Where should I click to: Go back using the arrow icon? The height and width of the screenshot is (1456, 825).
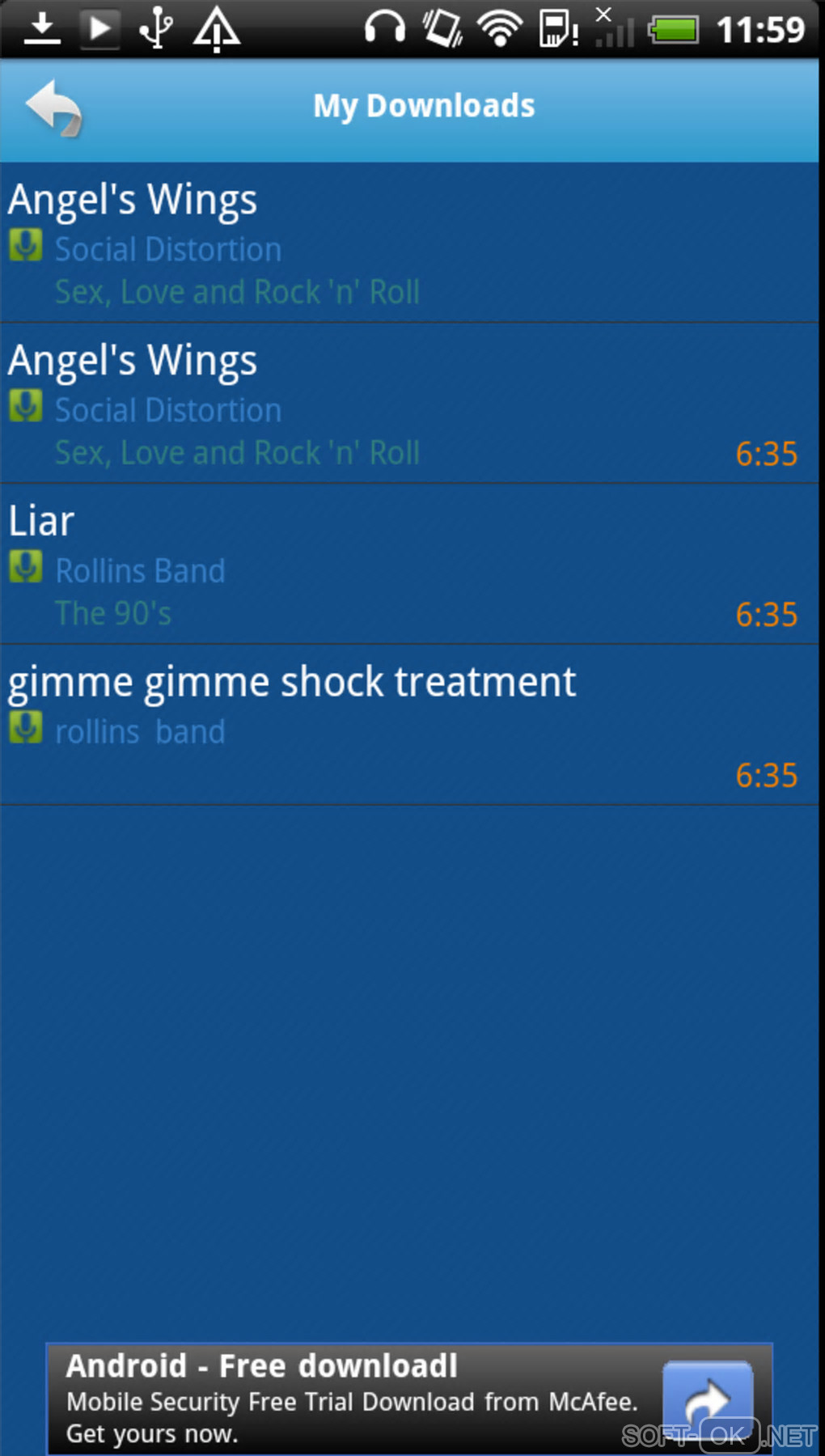click(x=54, y=108)
